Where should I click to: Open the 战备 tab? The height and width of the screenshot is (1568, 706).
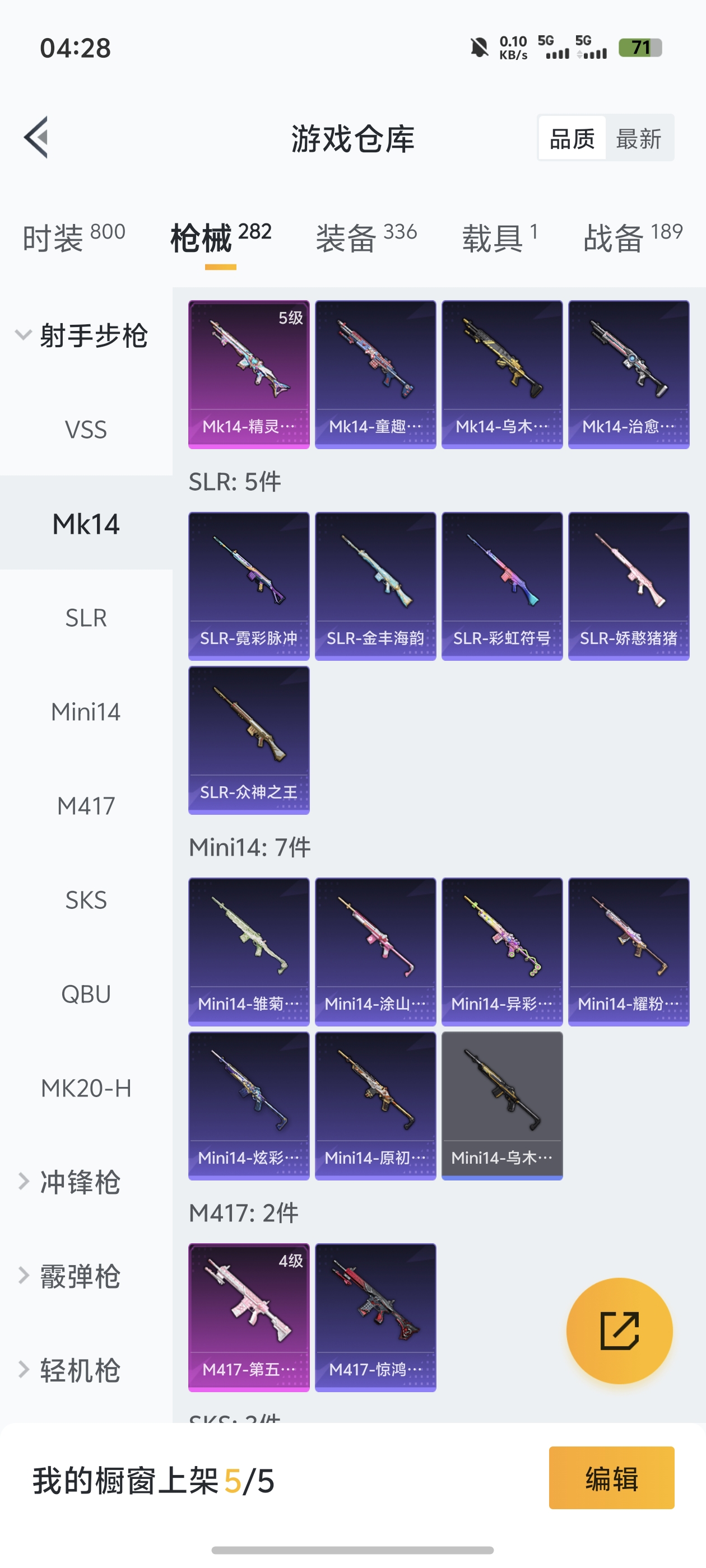pos(632,237)
